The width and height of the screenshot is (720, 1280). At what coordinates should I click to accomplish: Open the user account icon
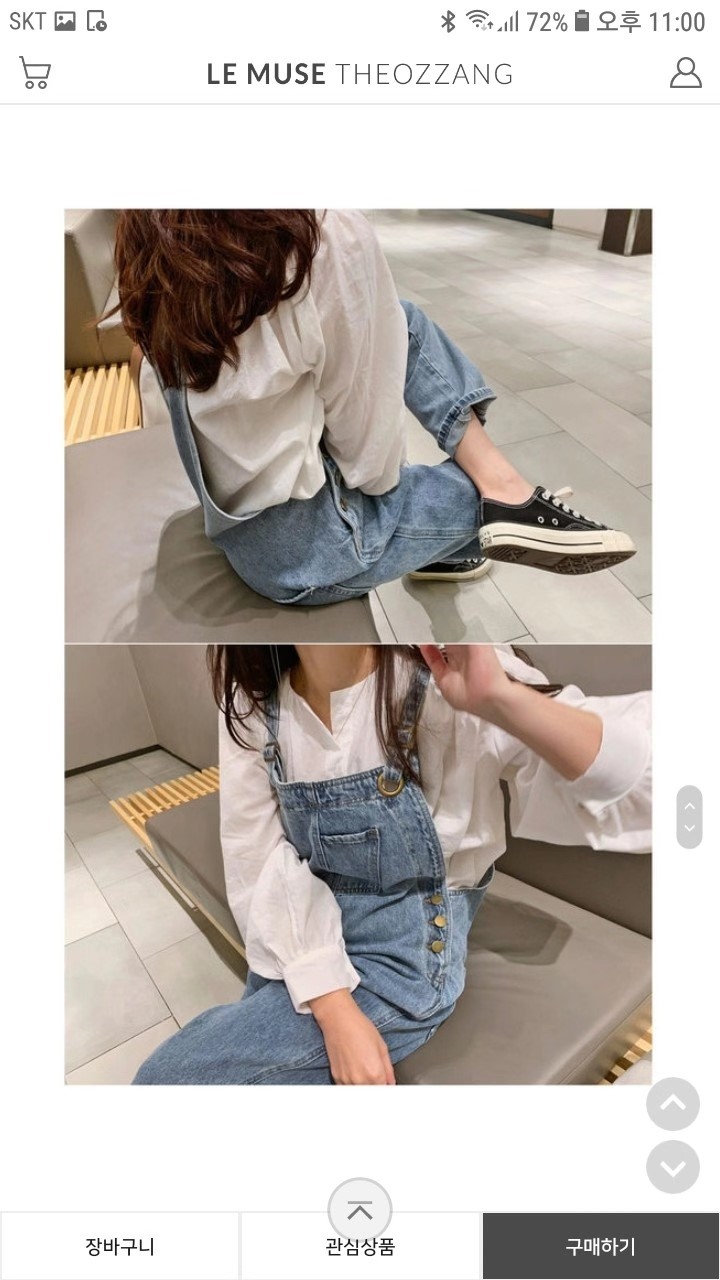click(x=685, y=73)
